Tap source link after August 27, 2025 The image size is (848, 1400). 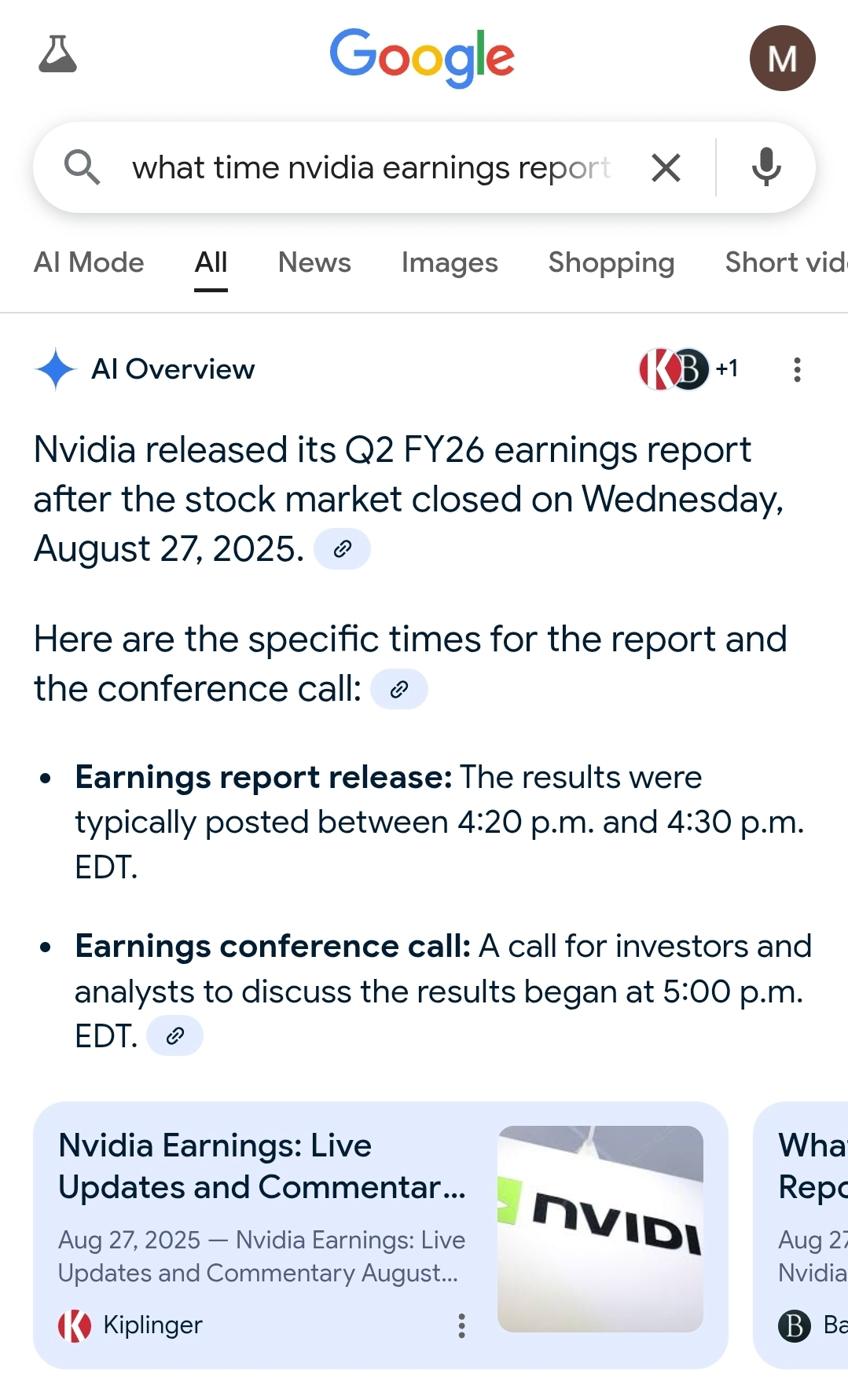click(x=342, y=548)
